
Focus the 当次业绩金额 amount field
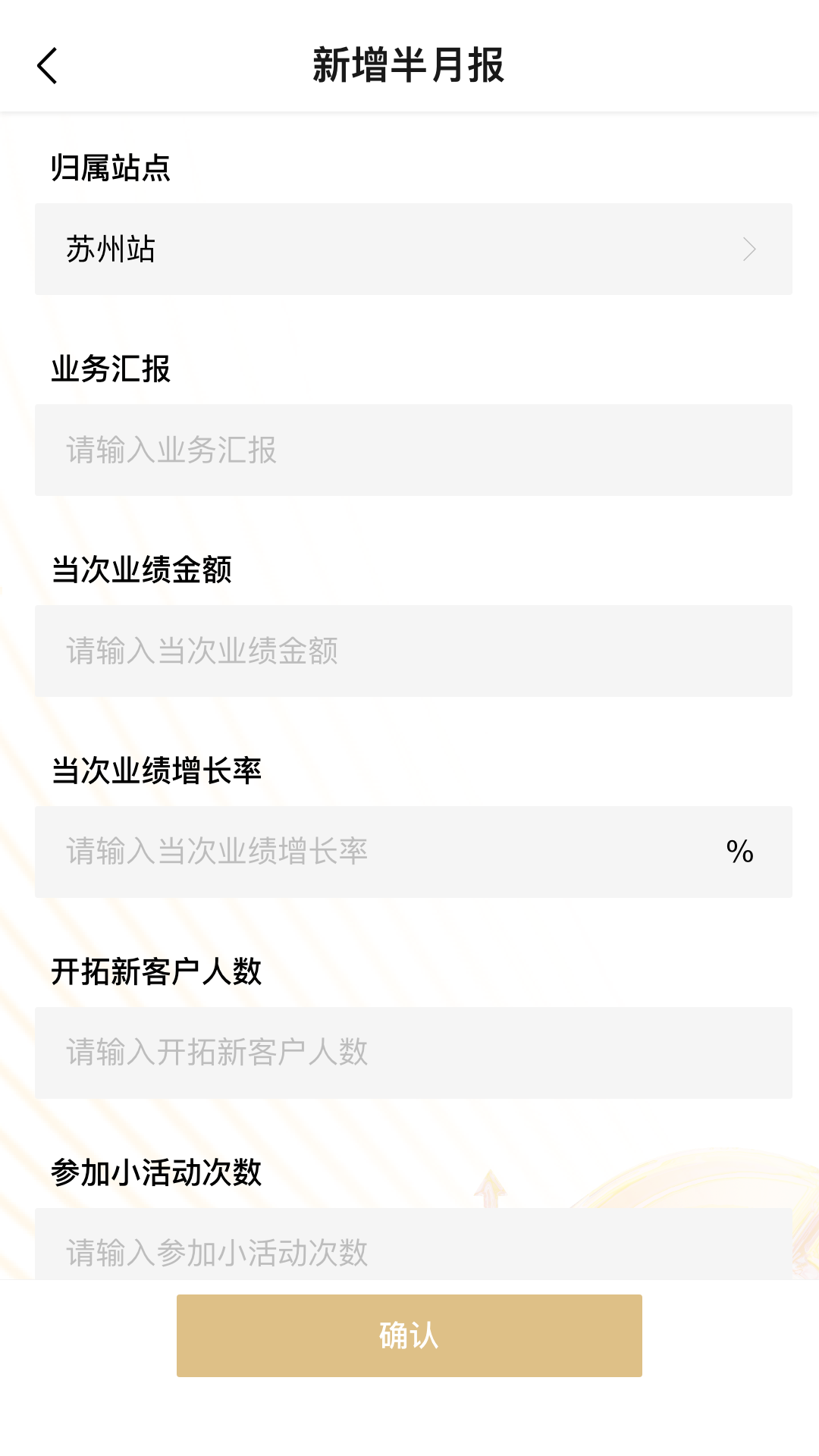[409, 651]
